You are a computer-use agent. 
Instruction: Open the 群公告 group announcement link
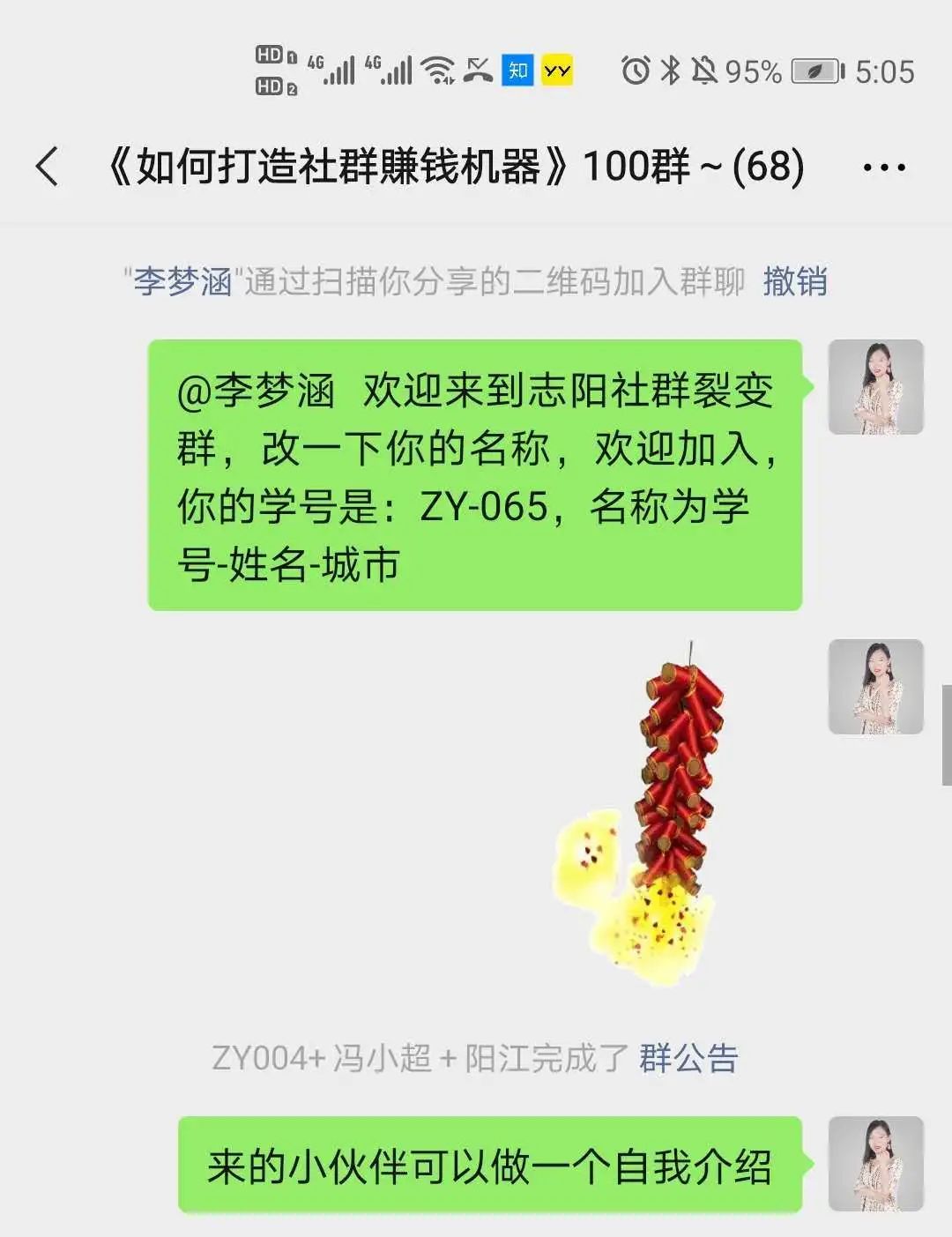(688, 1058)
